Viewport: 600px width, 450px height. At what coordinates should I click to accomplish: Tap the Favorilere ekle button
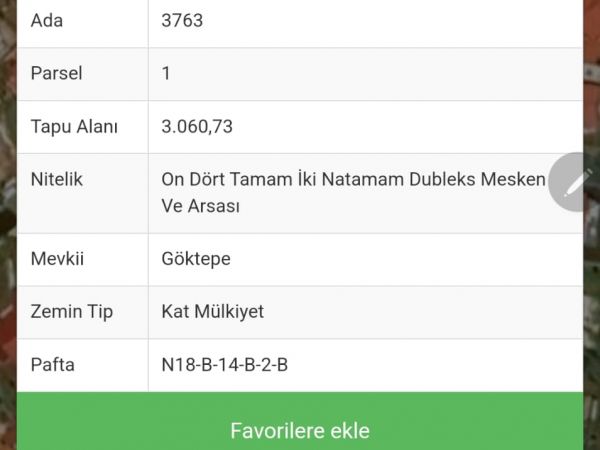click(x=300, y=430)
